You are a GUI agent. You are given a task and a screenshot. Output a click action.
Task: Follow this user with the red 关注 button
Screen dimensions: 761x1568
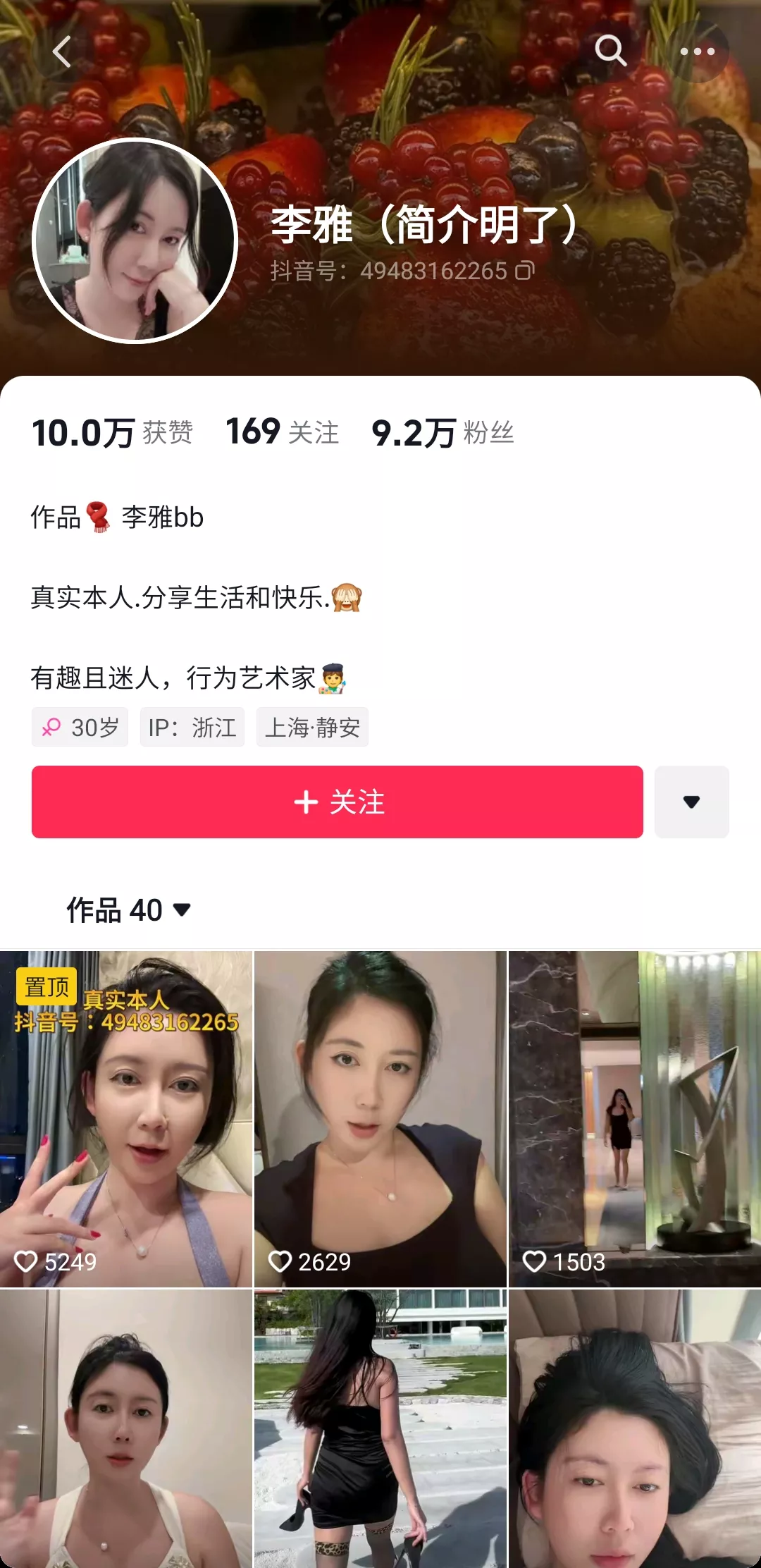click(x=337, y=802)
